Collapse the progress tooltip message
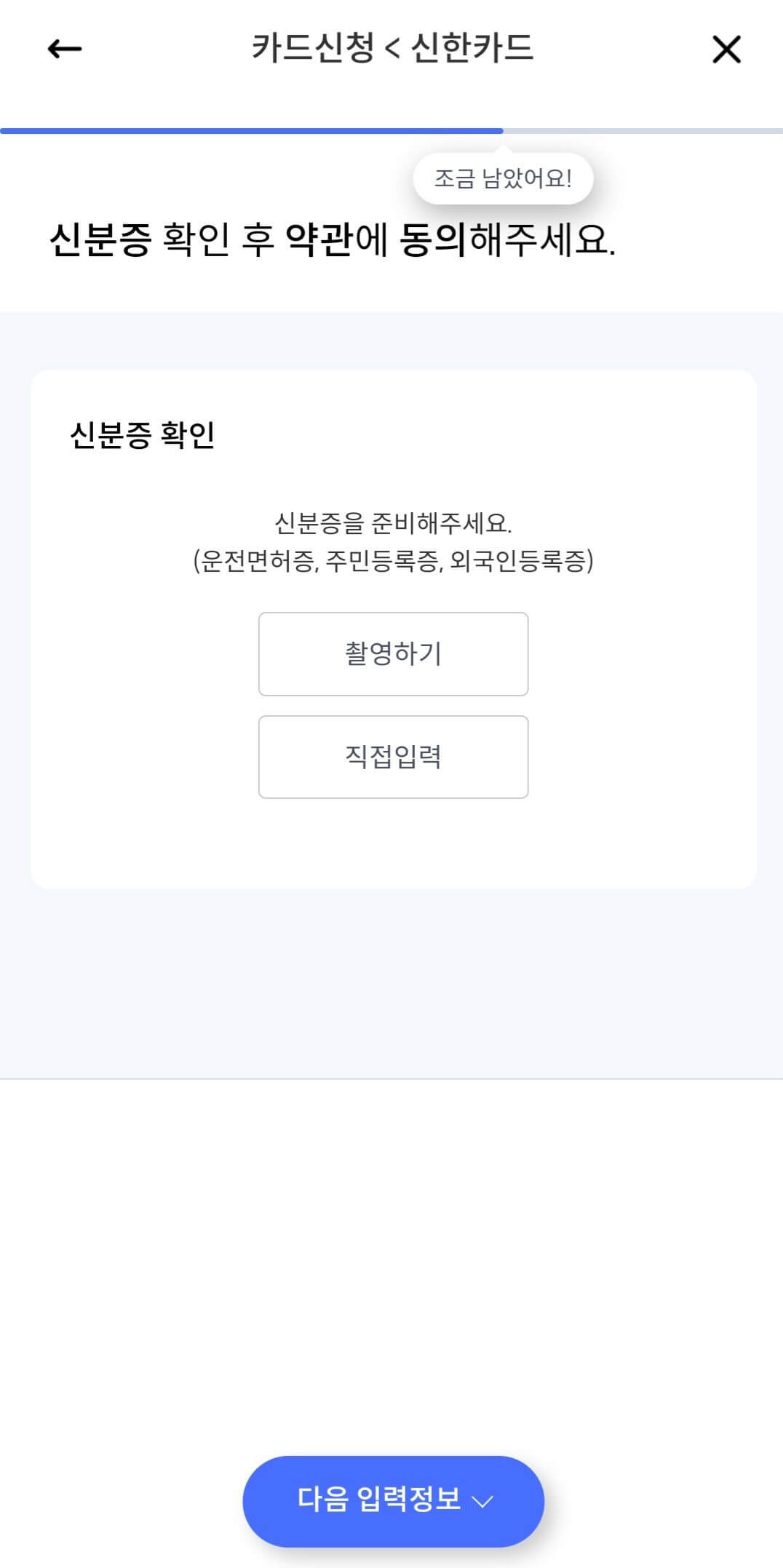Screen dimensions: 783x1568 (x=502, y=177)
